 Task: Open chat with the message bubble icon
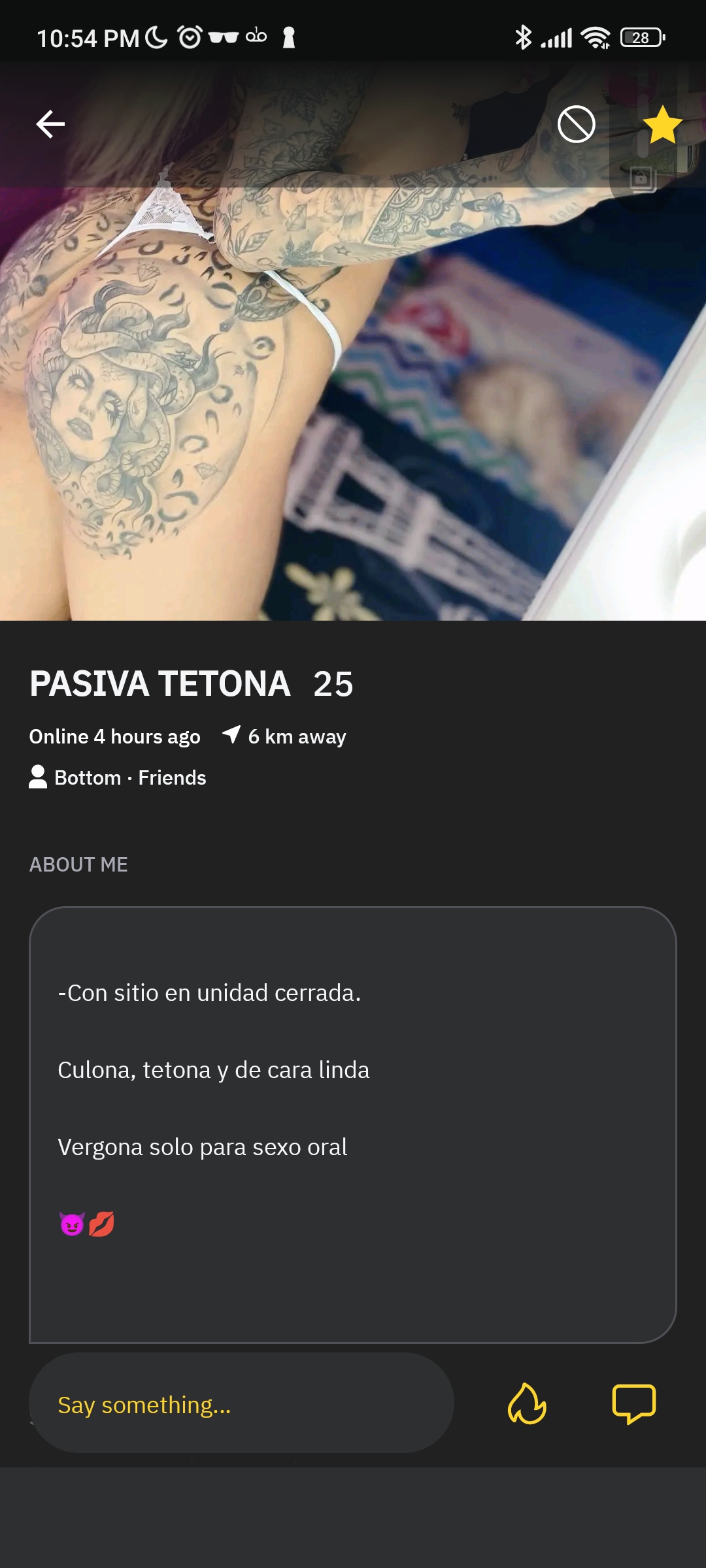point(633,1403)
